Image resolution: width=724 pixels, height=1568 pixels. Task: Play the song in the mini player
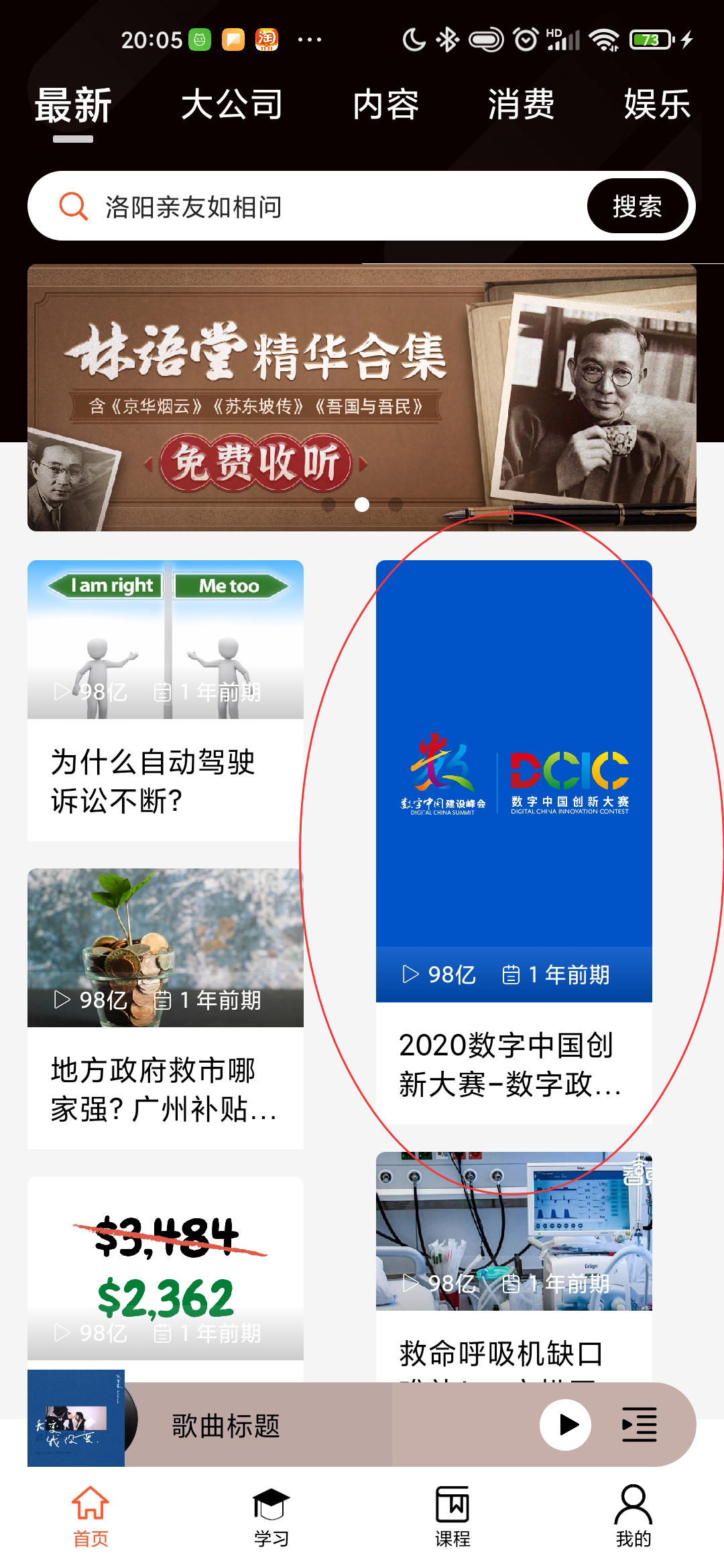pyautogui.click(x=565, y=1424)
